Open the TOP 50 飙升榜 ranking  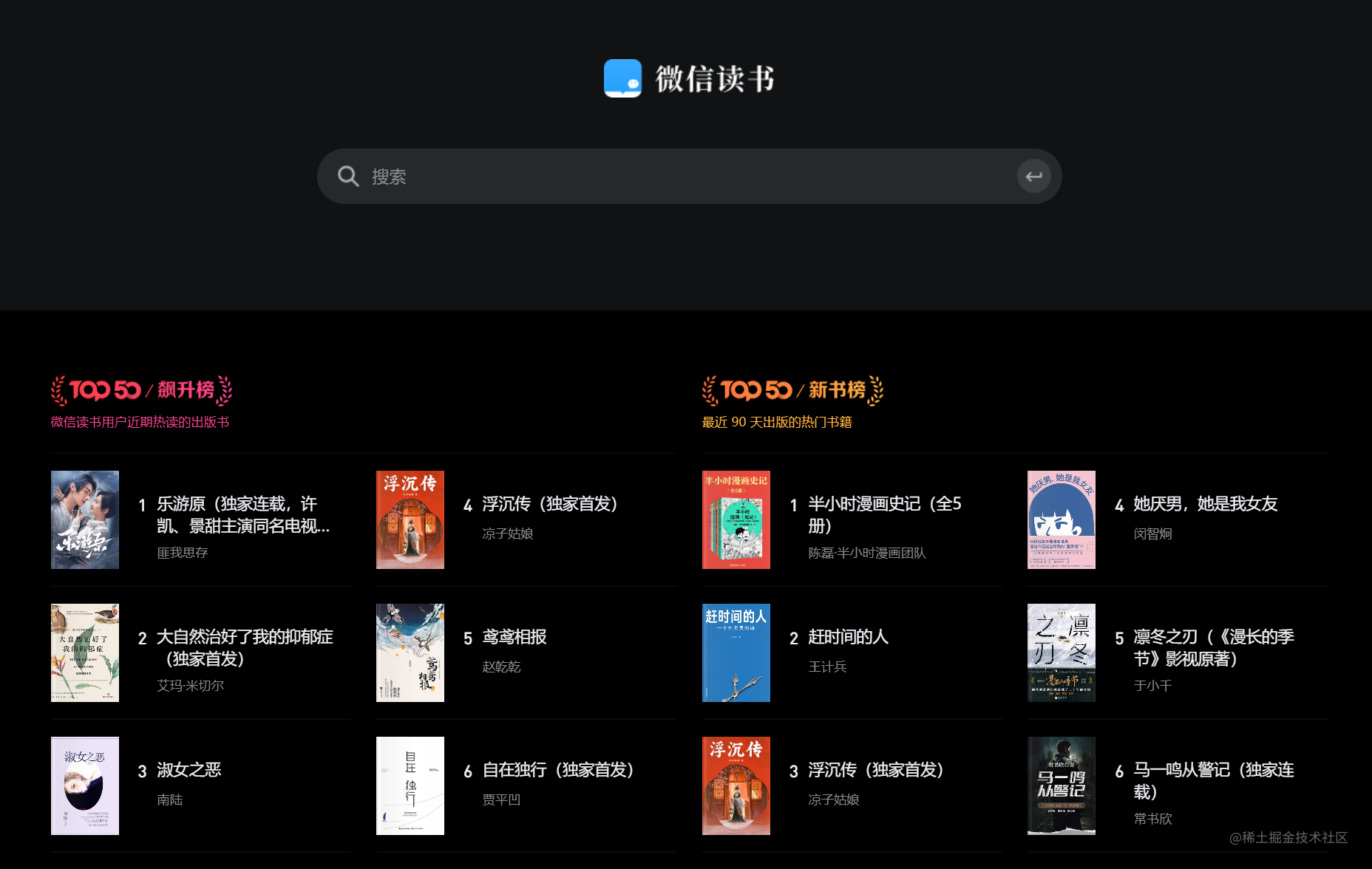(141, 390)
